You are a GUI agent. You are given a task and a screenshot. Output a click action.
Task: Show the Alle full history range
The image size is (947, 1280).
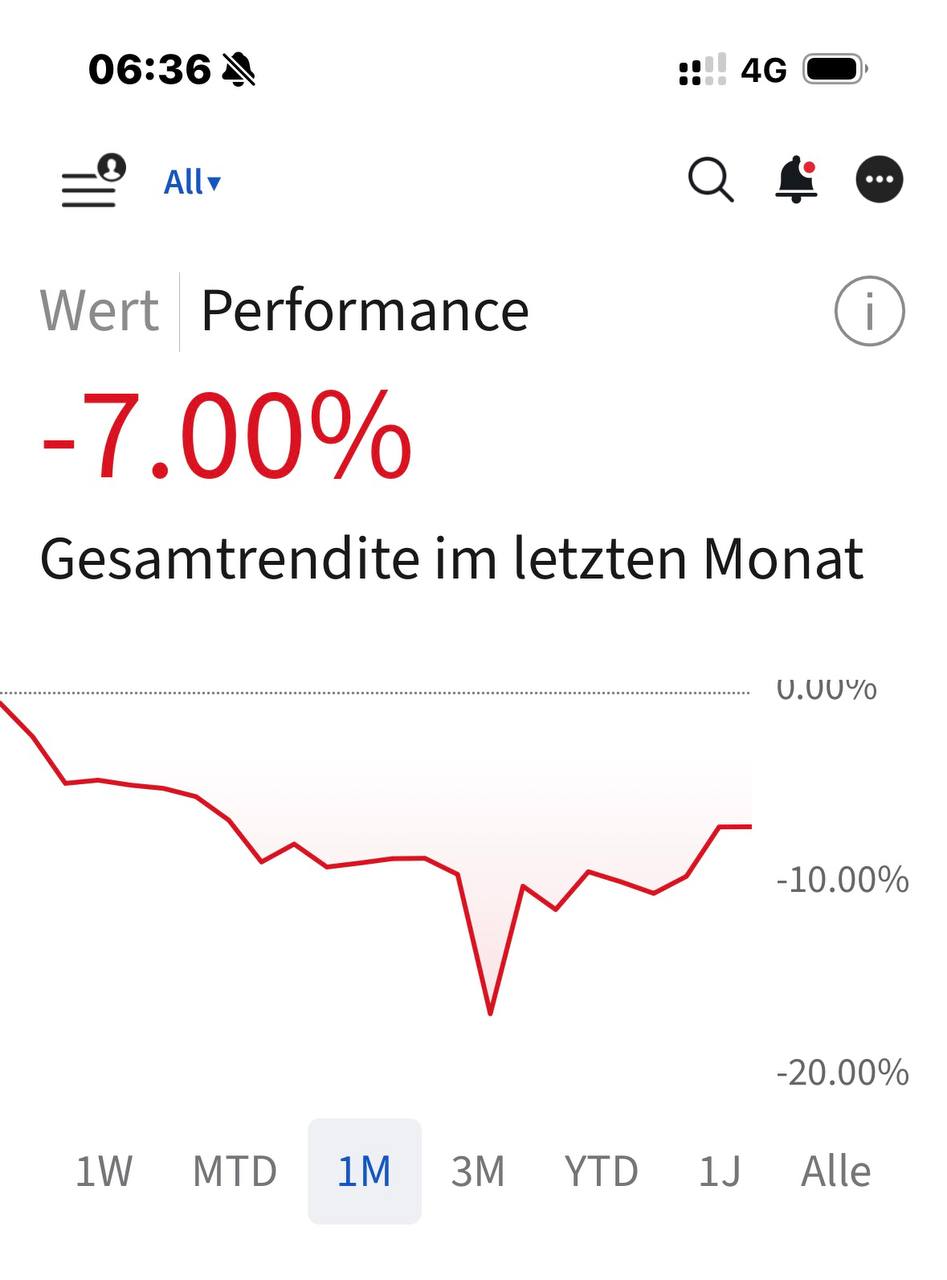click(836, 1170)
